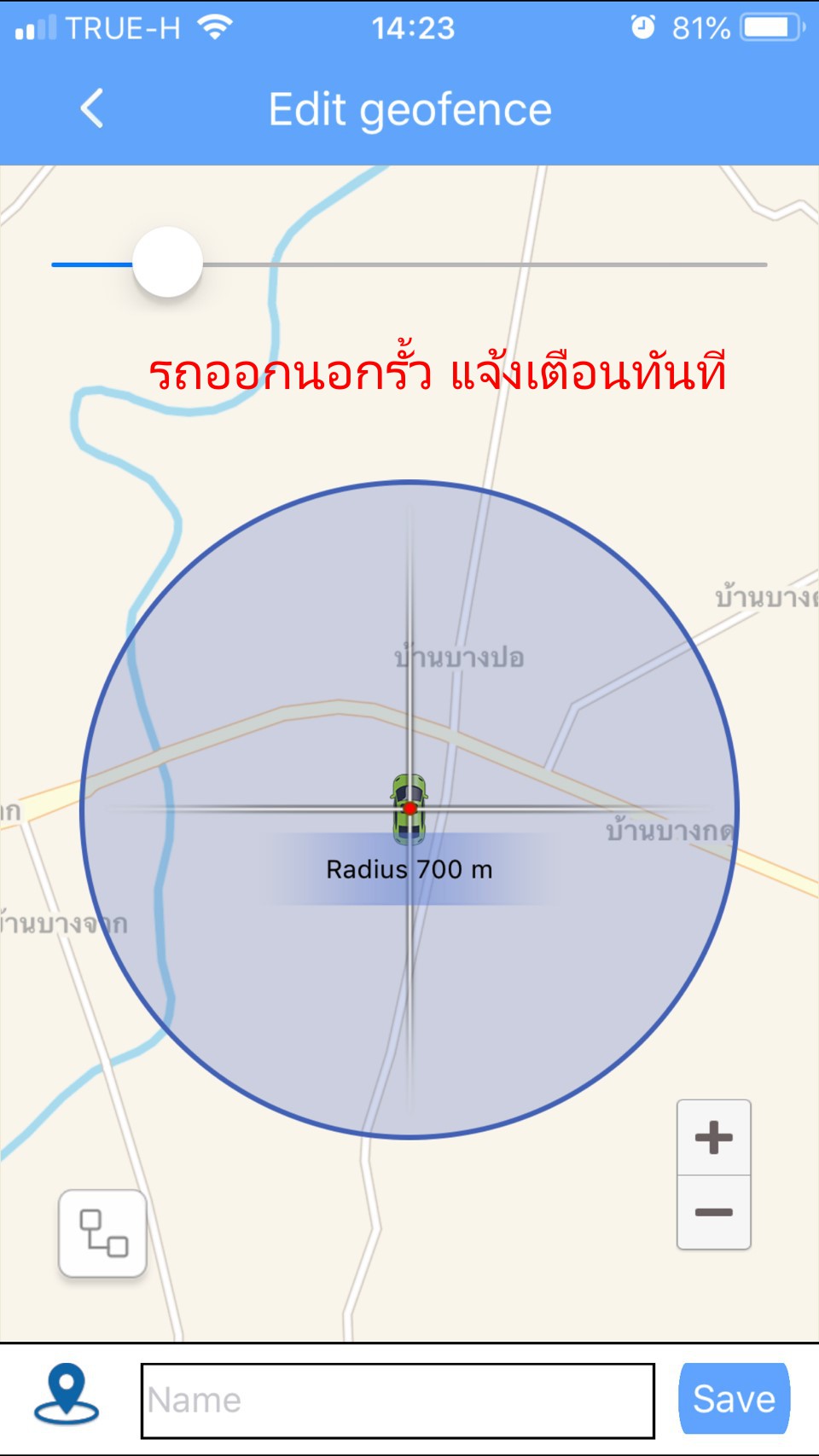Zoom in the map with plus
819x1456 pixels.
click(x=713, y=1138)
